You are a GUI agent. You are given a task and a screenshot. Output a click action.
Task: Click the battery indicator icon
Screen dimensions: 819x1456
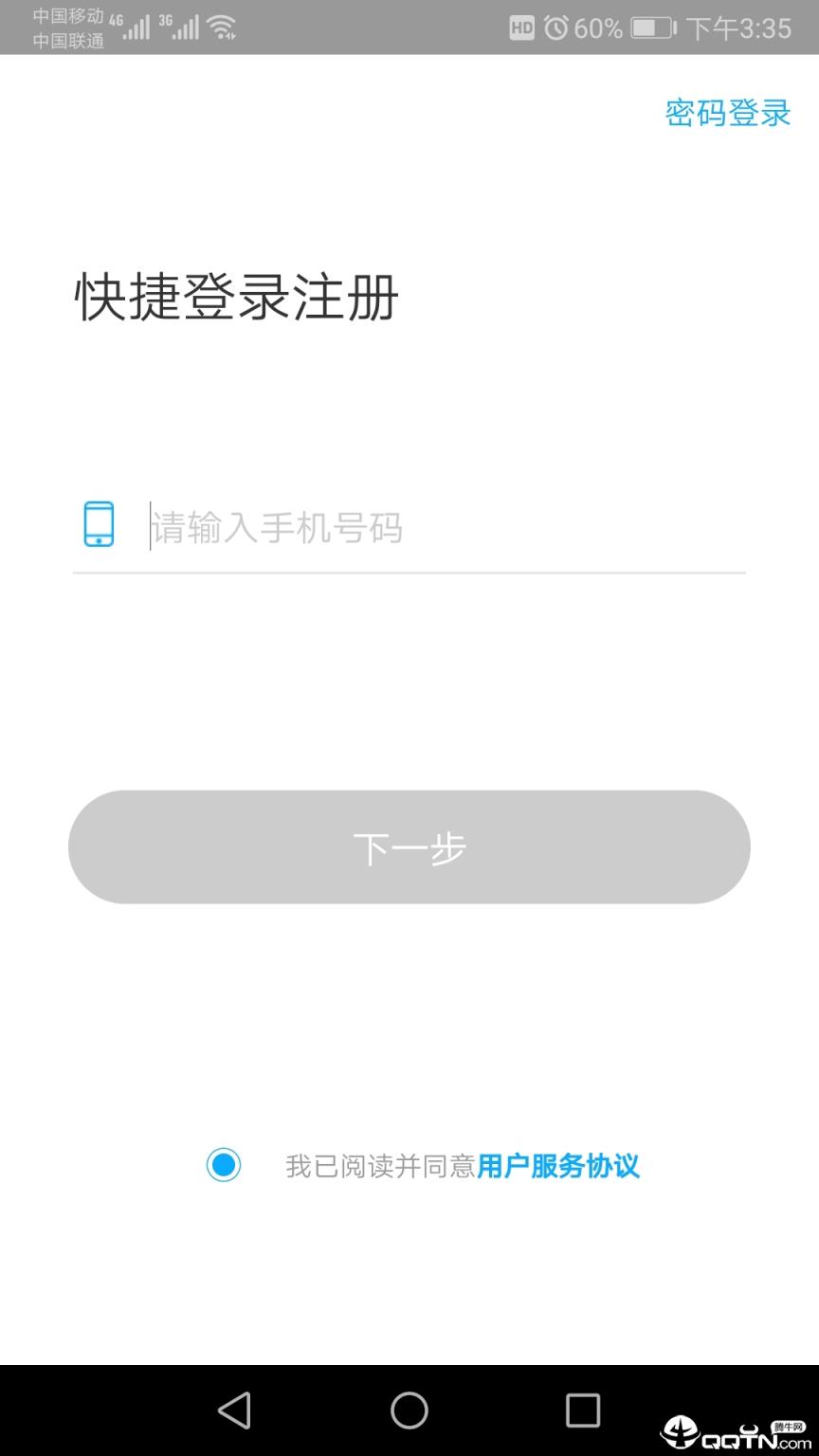[x=653, y=27]
